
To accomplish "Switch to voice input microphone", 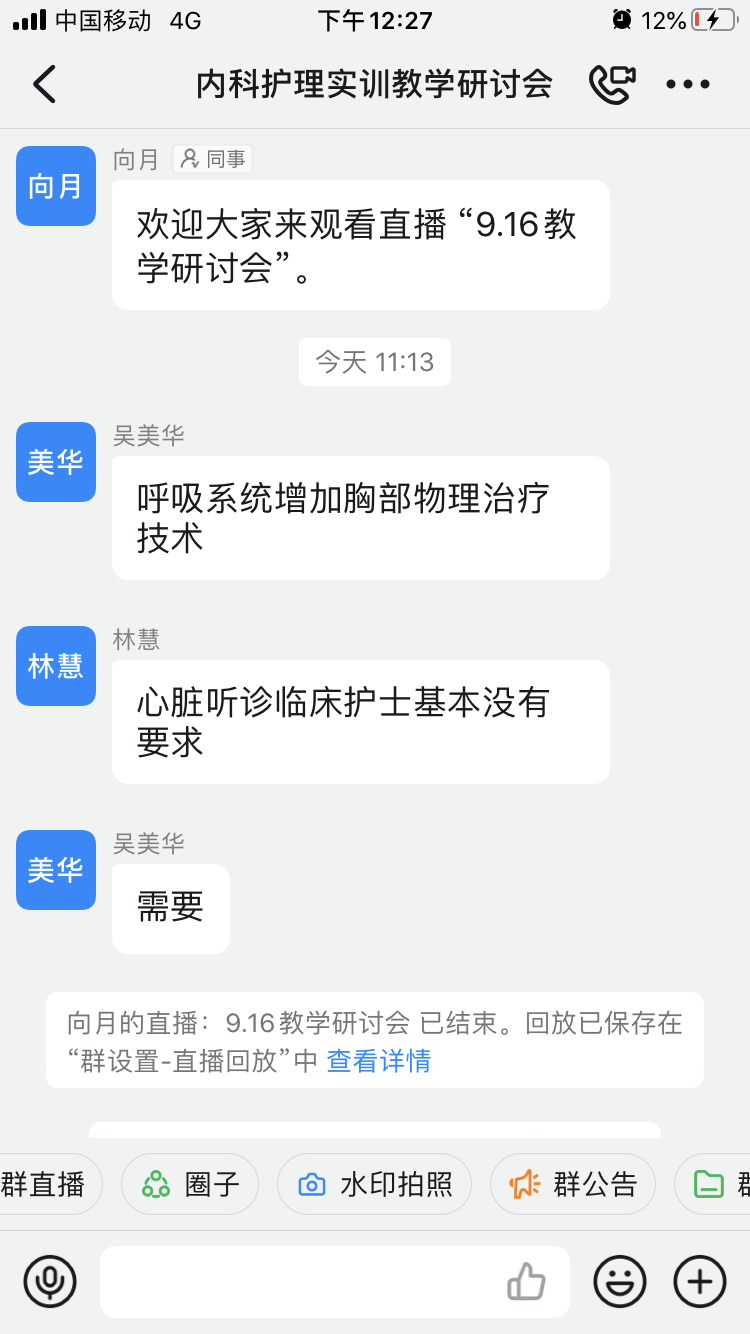I will [50, 1281].
